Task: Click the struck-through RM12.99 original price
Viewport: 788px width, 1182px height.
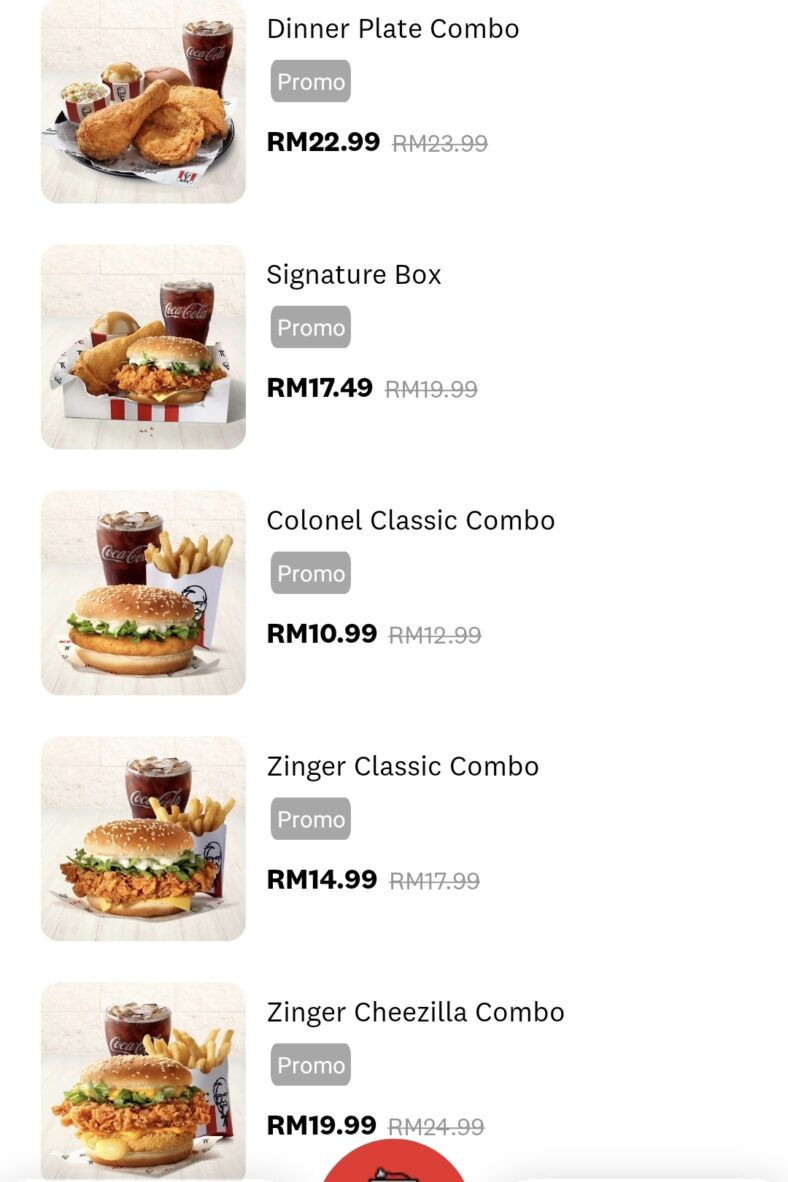Action: [x=437, y=635]
